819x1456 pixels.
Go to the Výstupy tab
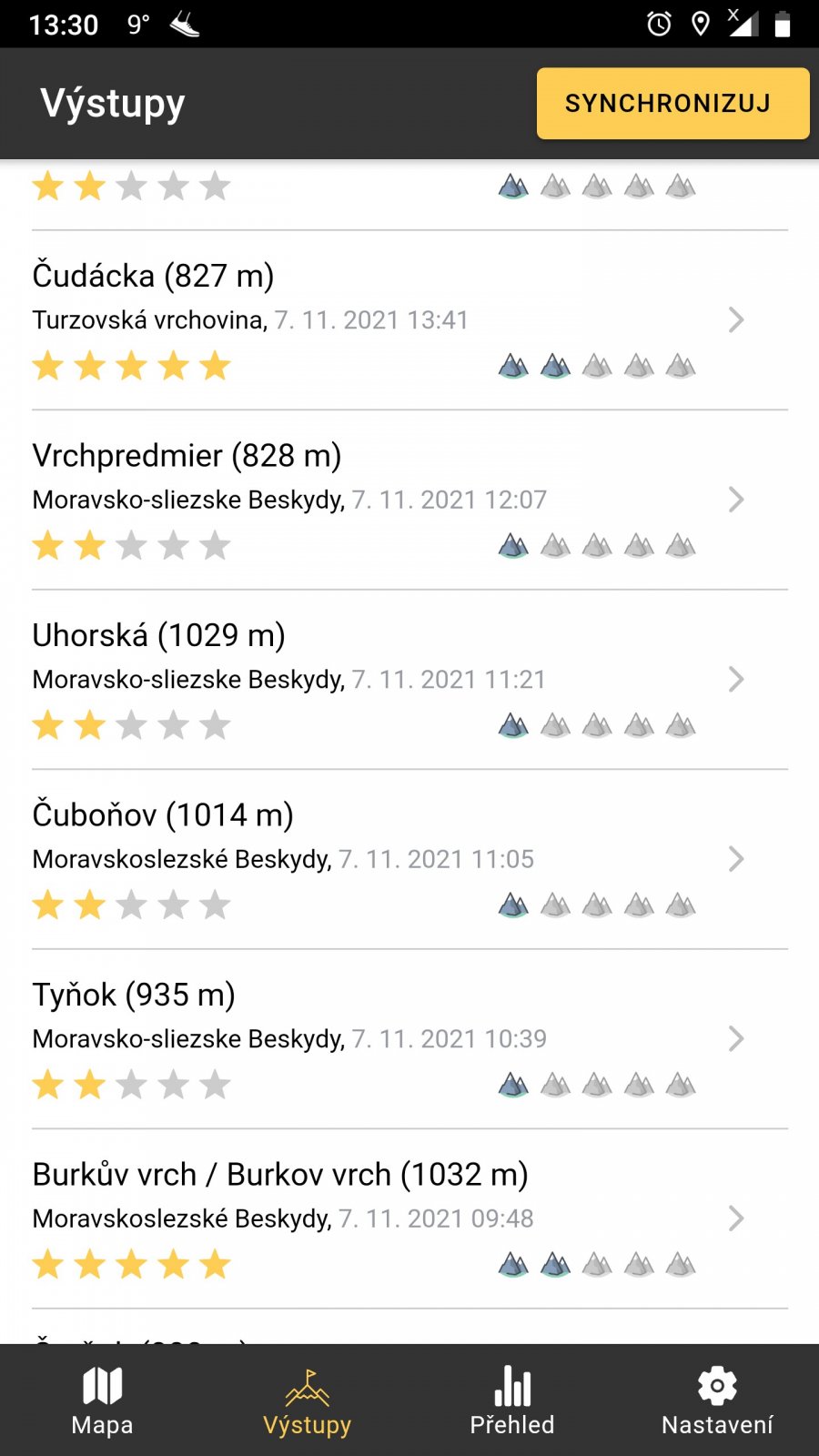click(x=308, y=1401)
